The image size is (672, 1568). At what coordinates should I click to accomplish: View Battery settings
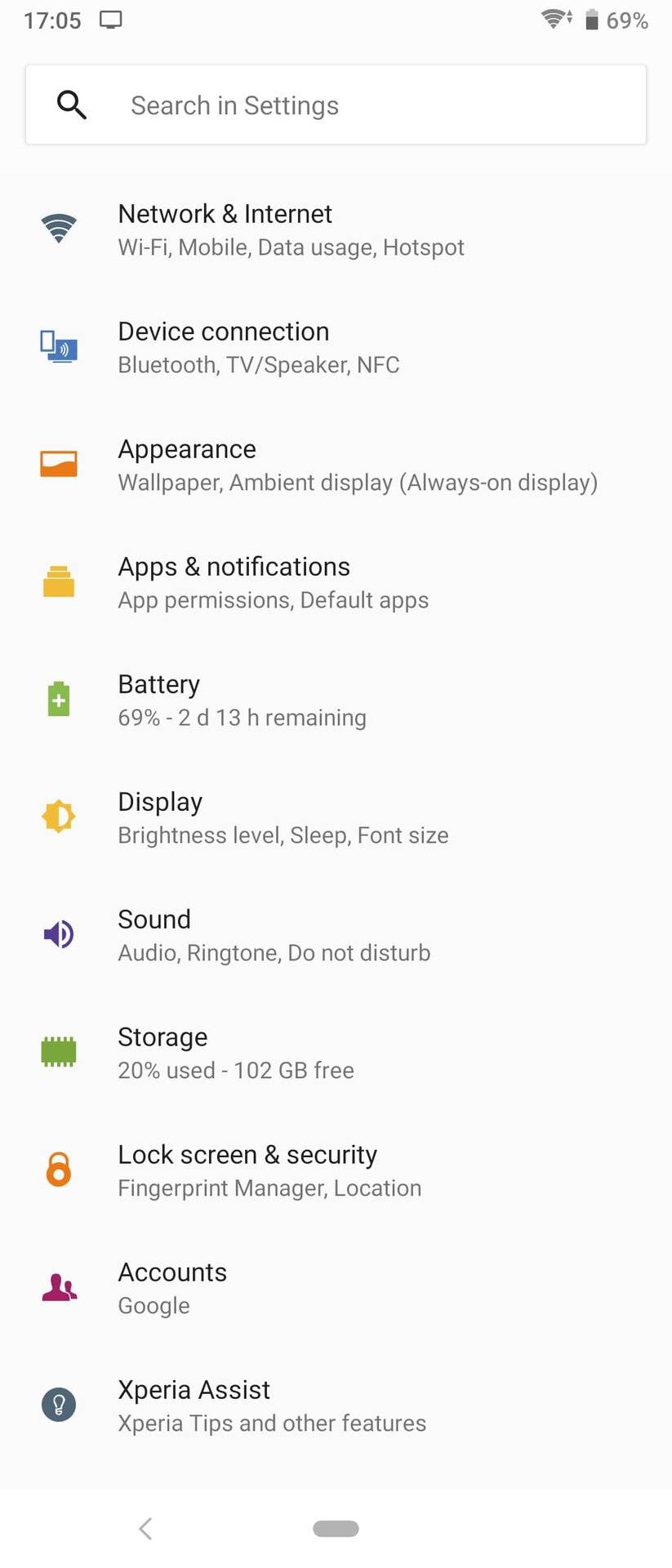pyautogui.click(x=242, y=700)
